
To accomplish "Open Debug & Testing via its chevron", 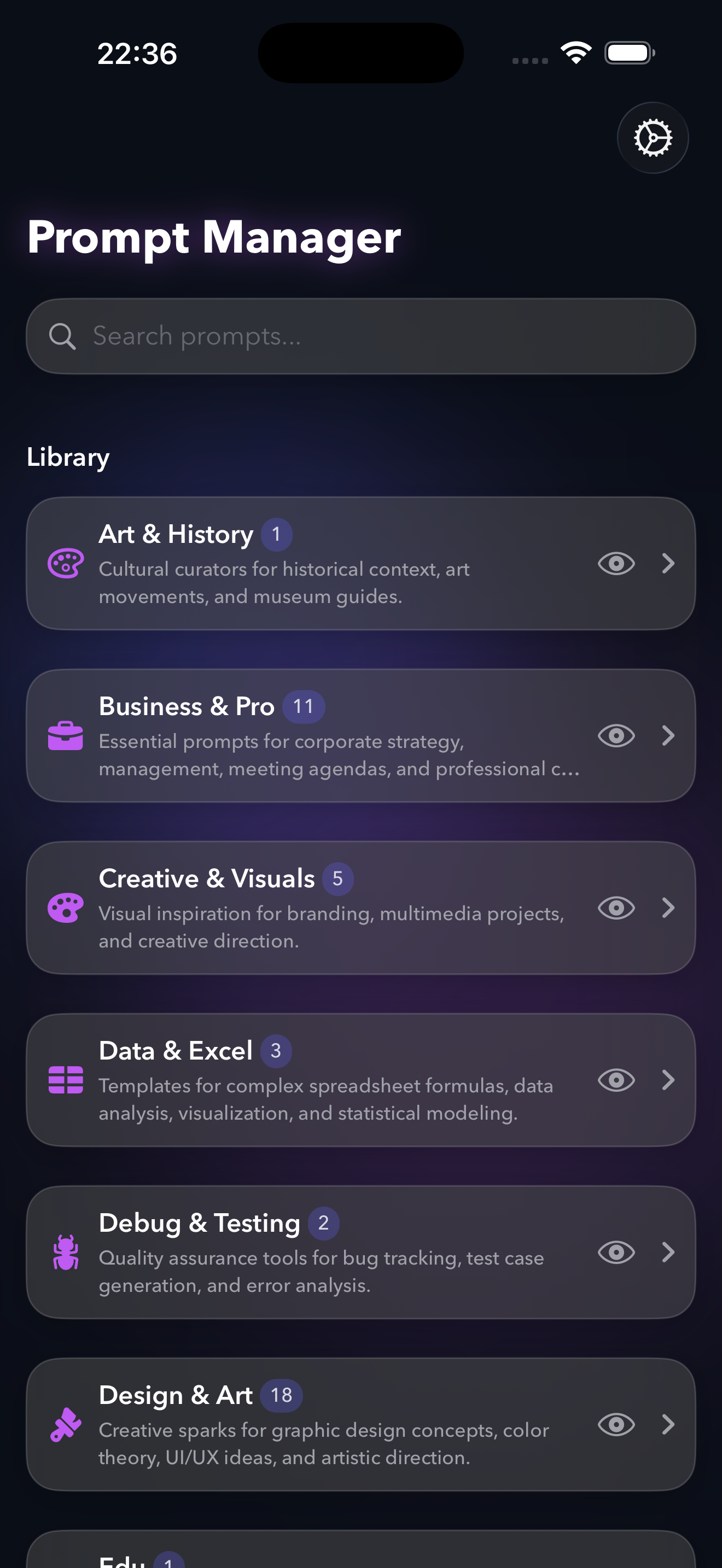I will 668,1252.
